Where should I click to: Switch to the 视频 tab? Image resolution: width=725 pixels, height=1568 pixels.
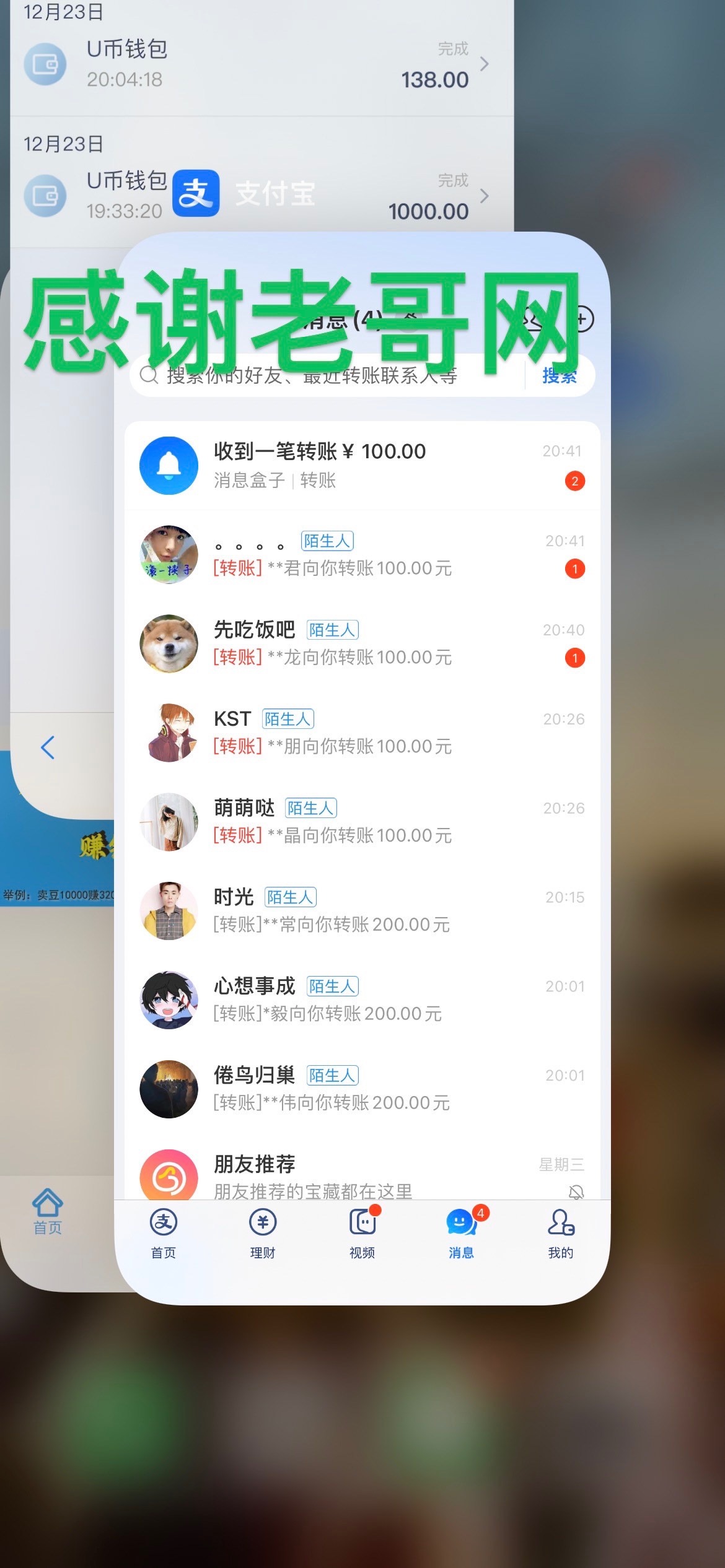(x=362, y=1234)
